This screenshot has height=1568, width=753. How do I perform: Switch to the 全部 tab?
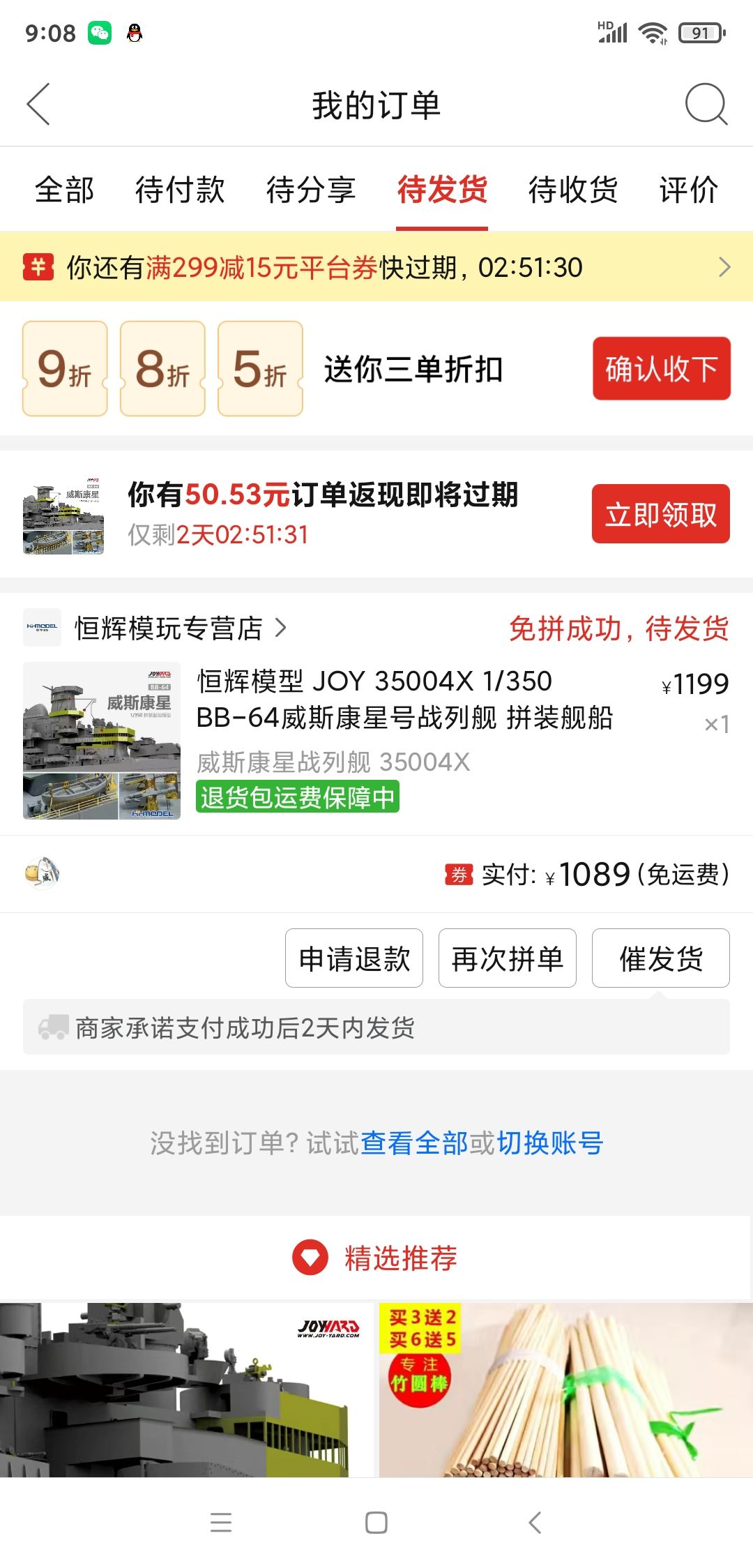click(x=64, y=190)
